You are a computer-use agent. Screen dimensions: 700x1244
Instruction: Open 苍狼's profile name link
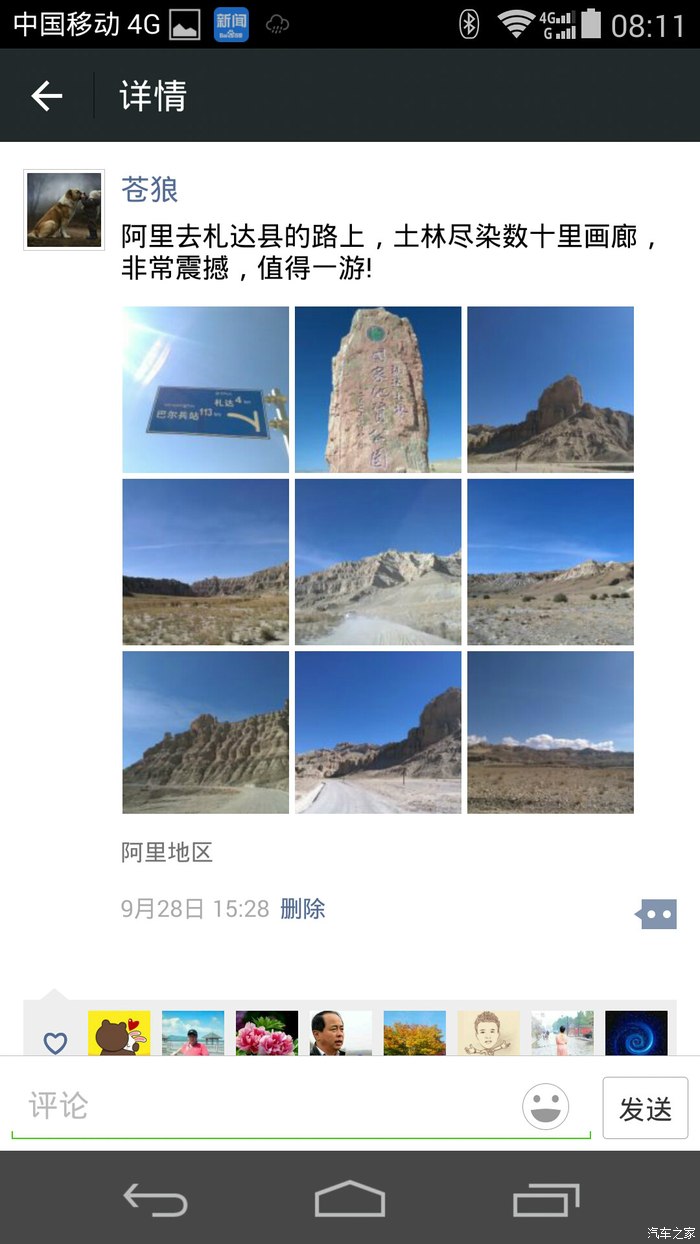coord(149,189)
